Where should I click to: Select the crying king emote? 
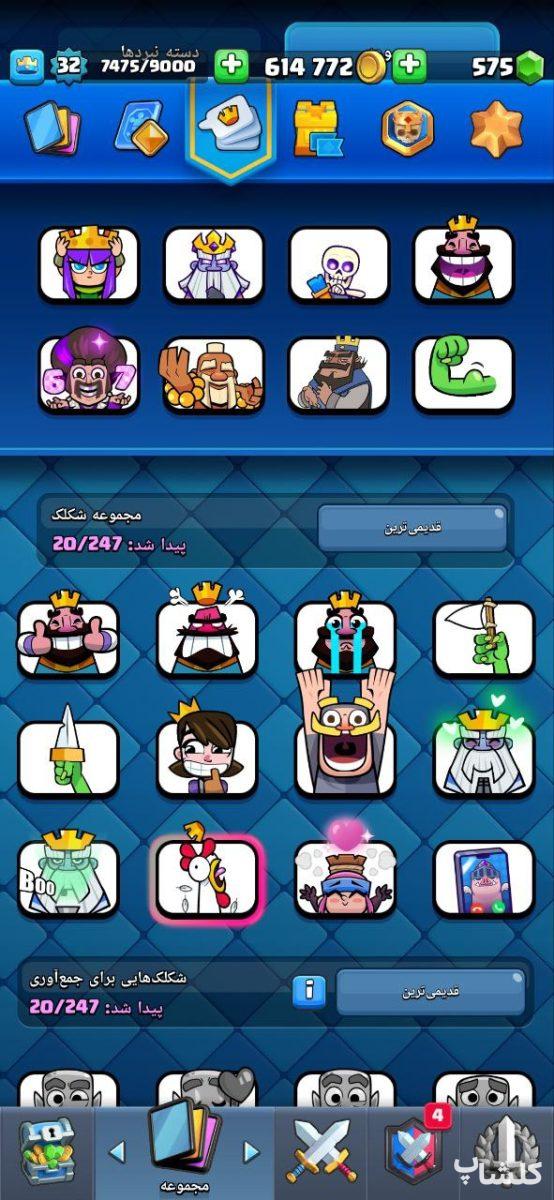click(x=345, y=636)
